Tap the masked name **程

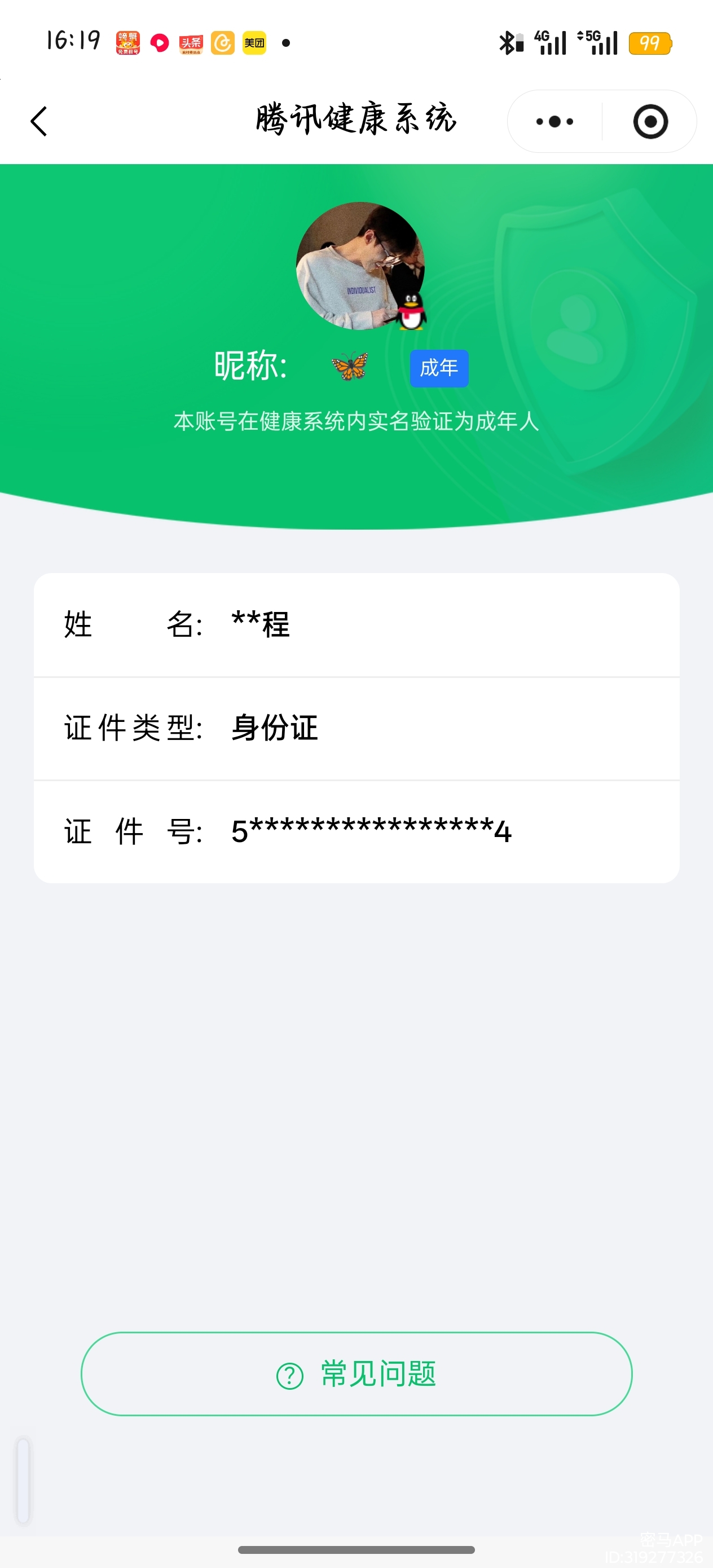click(260, 623)
